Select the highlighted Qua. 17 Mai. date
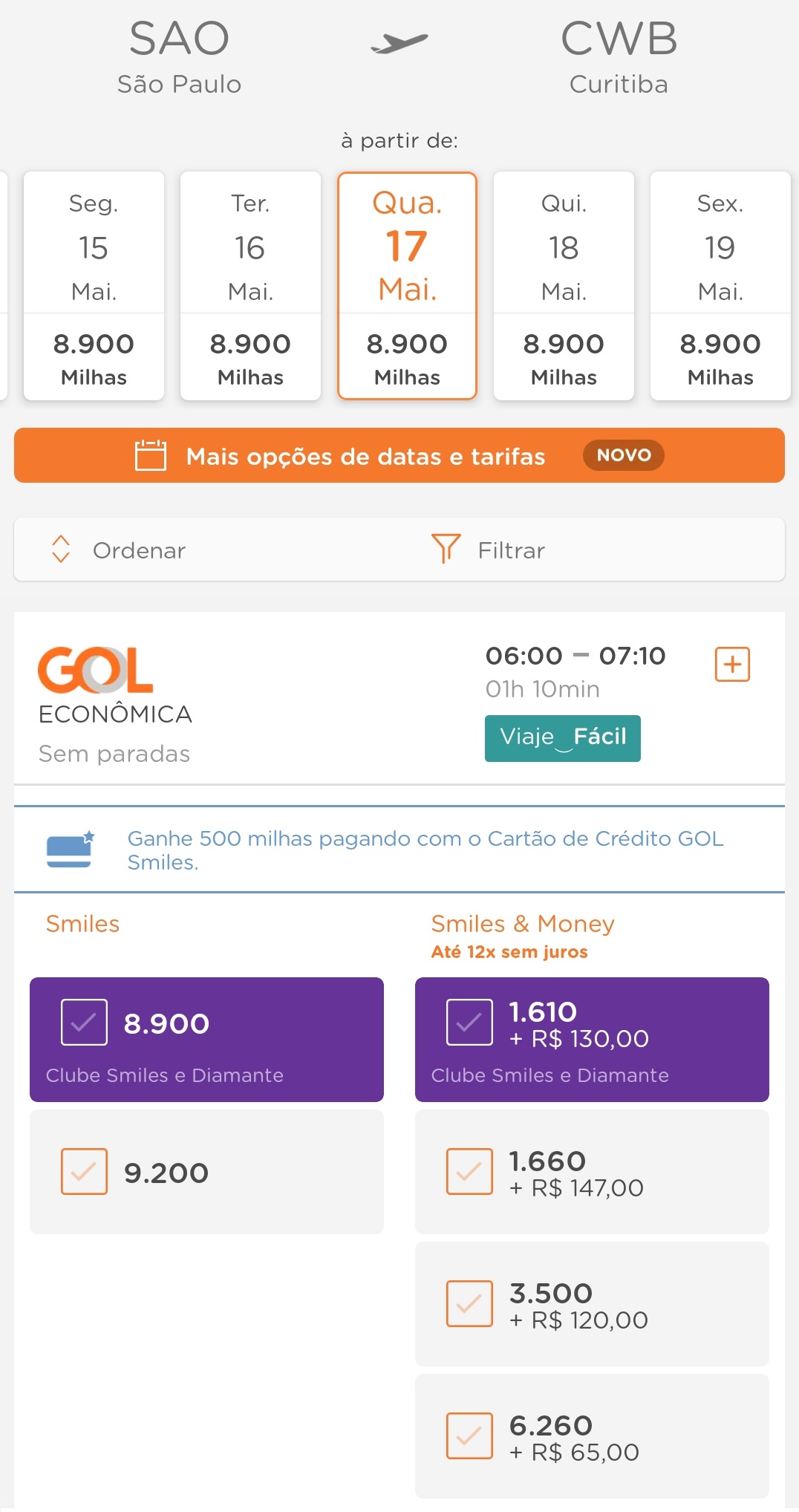 tap(407, 286)
